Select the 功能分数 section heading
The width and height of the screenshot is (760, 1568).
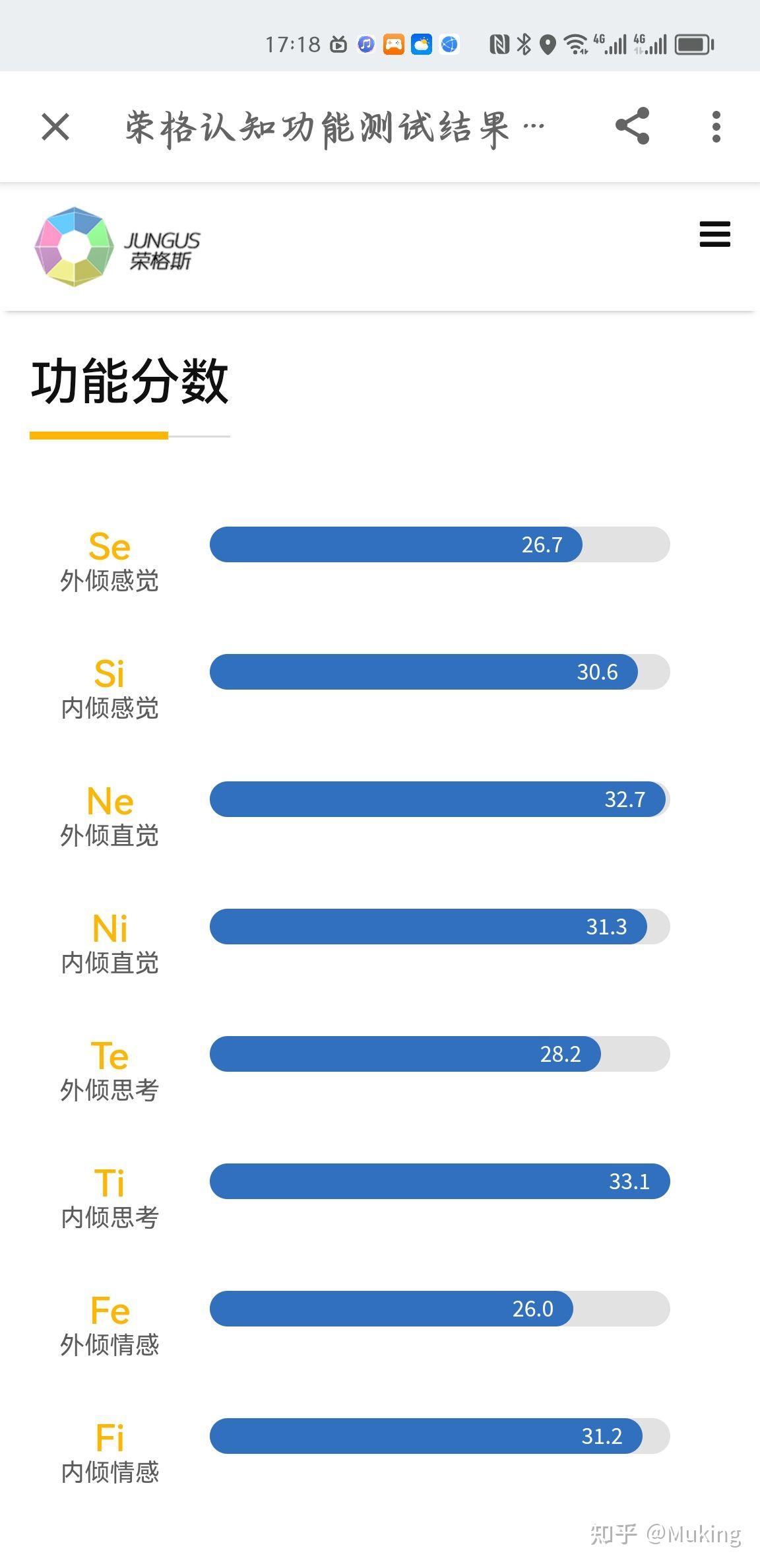coord(129,381)
